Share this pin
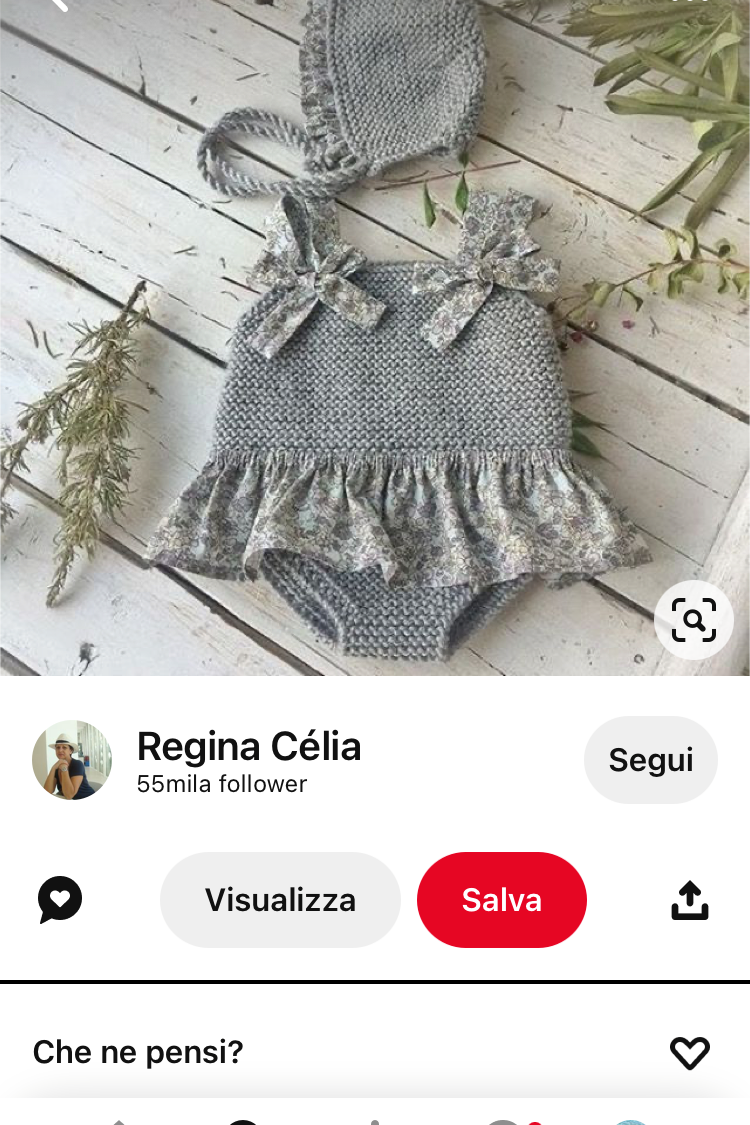The image size is (750, 1125). 690,900
